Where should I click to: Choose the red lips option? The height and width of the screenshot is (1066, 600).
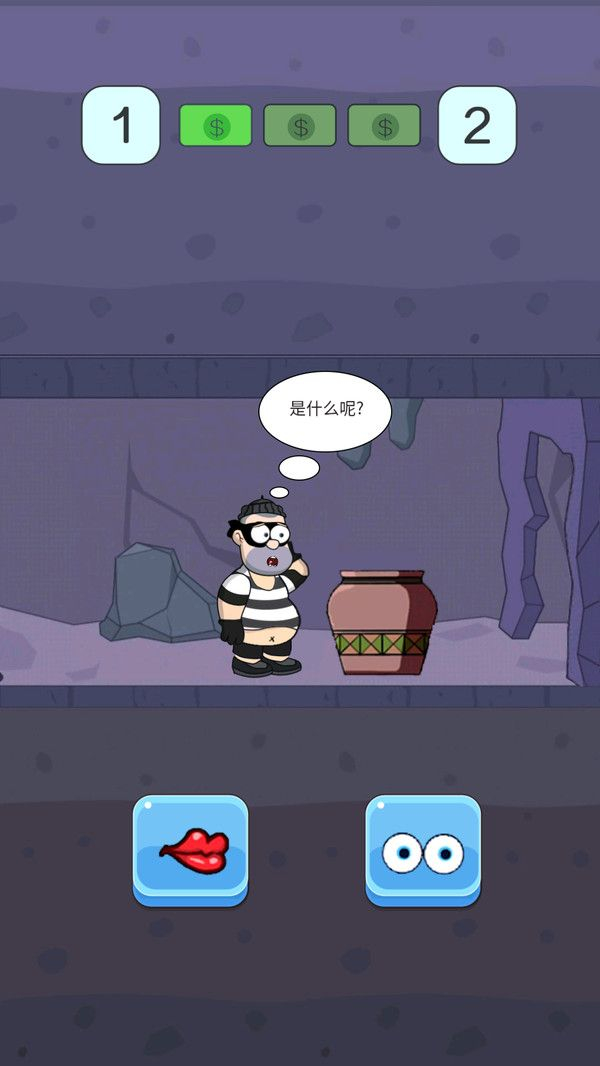pyautogui.click(x=190, y=850)
